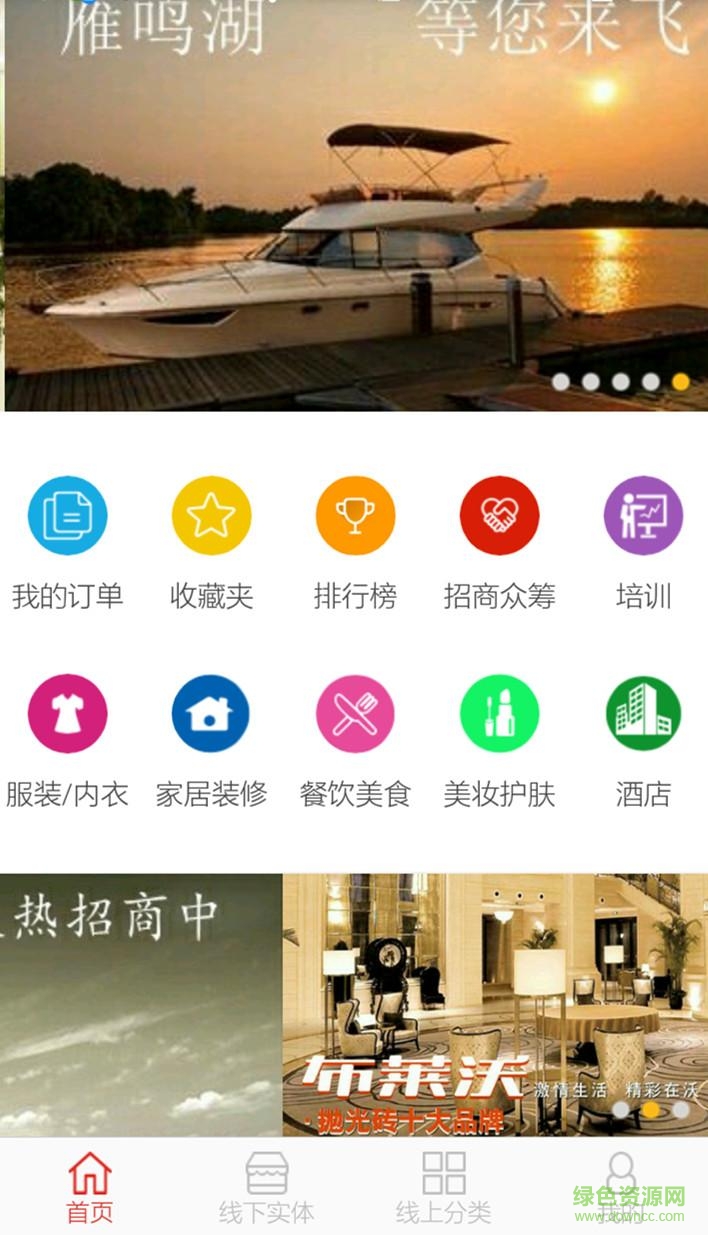Go to the 线上分类 tab
Viewport: 708px width, 1235px height.
(x=443, y=1187)
